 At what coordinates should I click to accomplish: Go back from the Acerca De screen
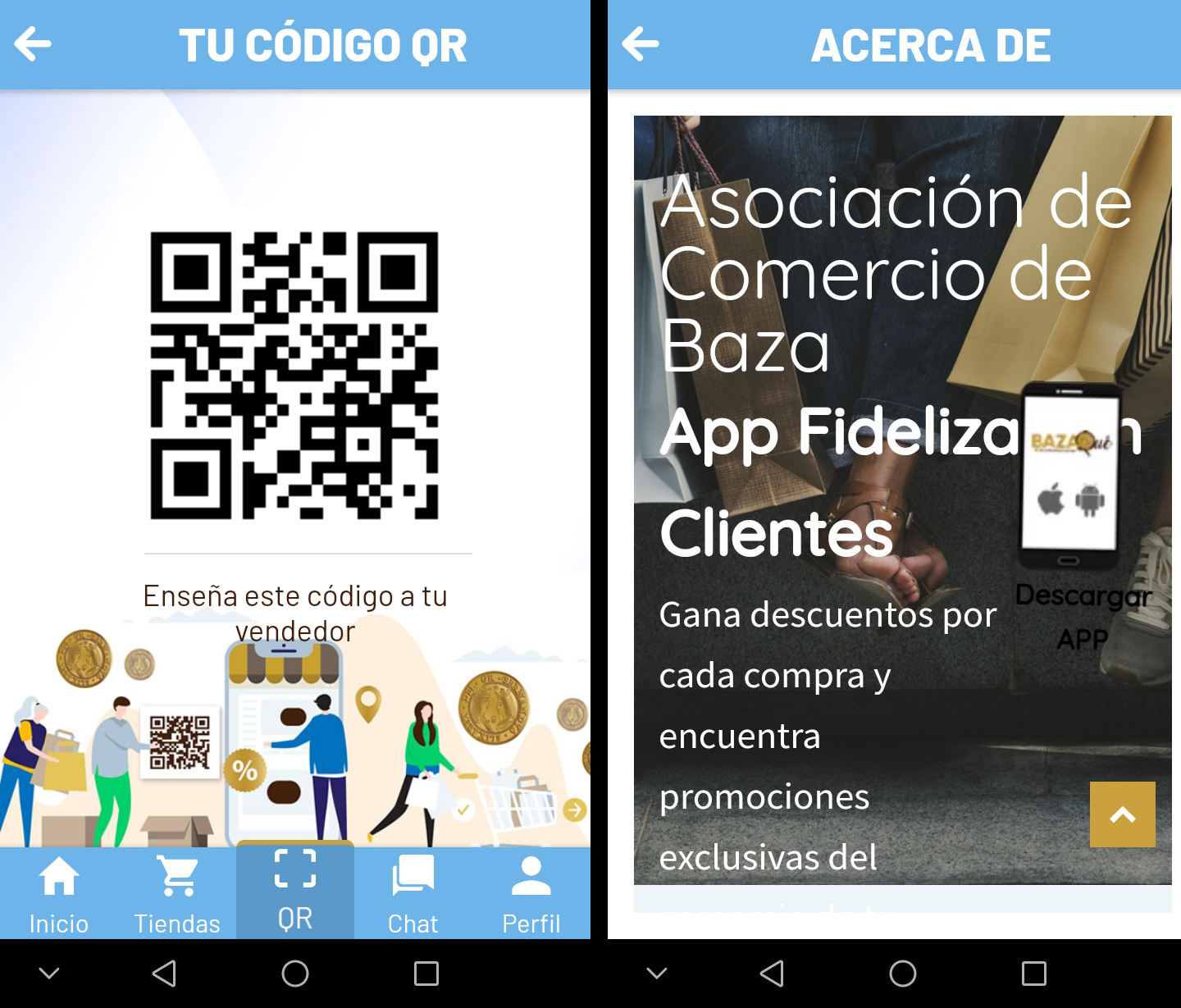[641, 44]
